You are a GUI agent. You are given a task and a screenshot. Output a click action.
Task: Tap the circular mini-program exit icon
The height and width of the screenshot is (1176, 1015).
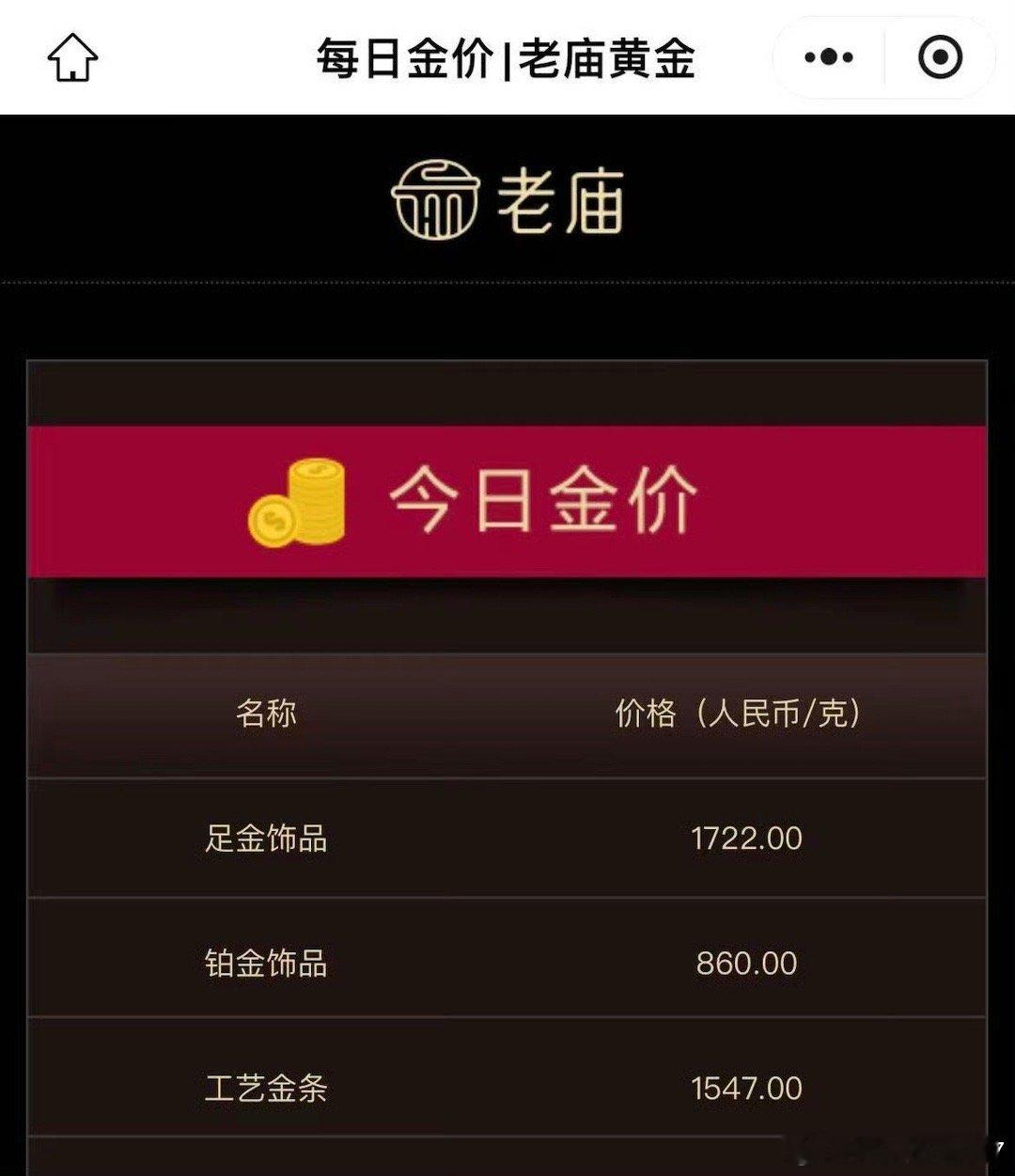(x=940, y=56)
